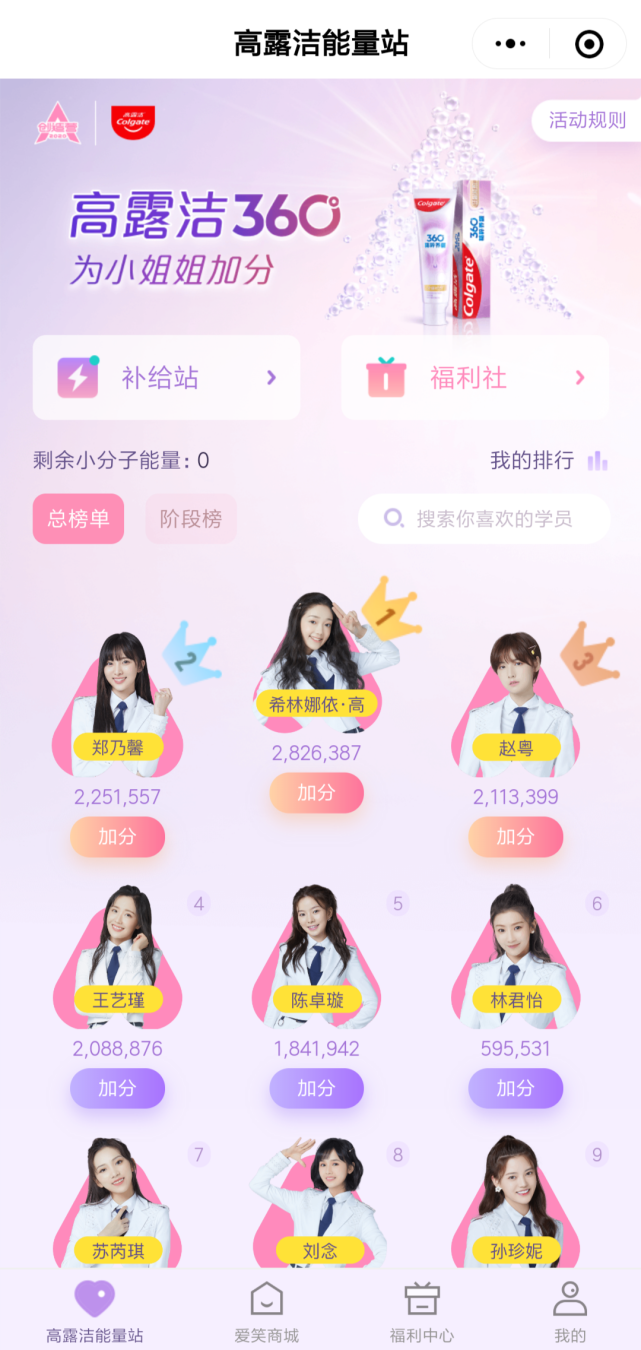Open 刘念's trainee card
The width and height of the screenshot is (641, 1350).
319,1210
